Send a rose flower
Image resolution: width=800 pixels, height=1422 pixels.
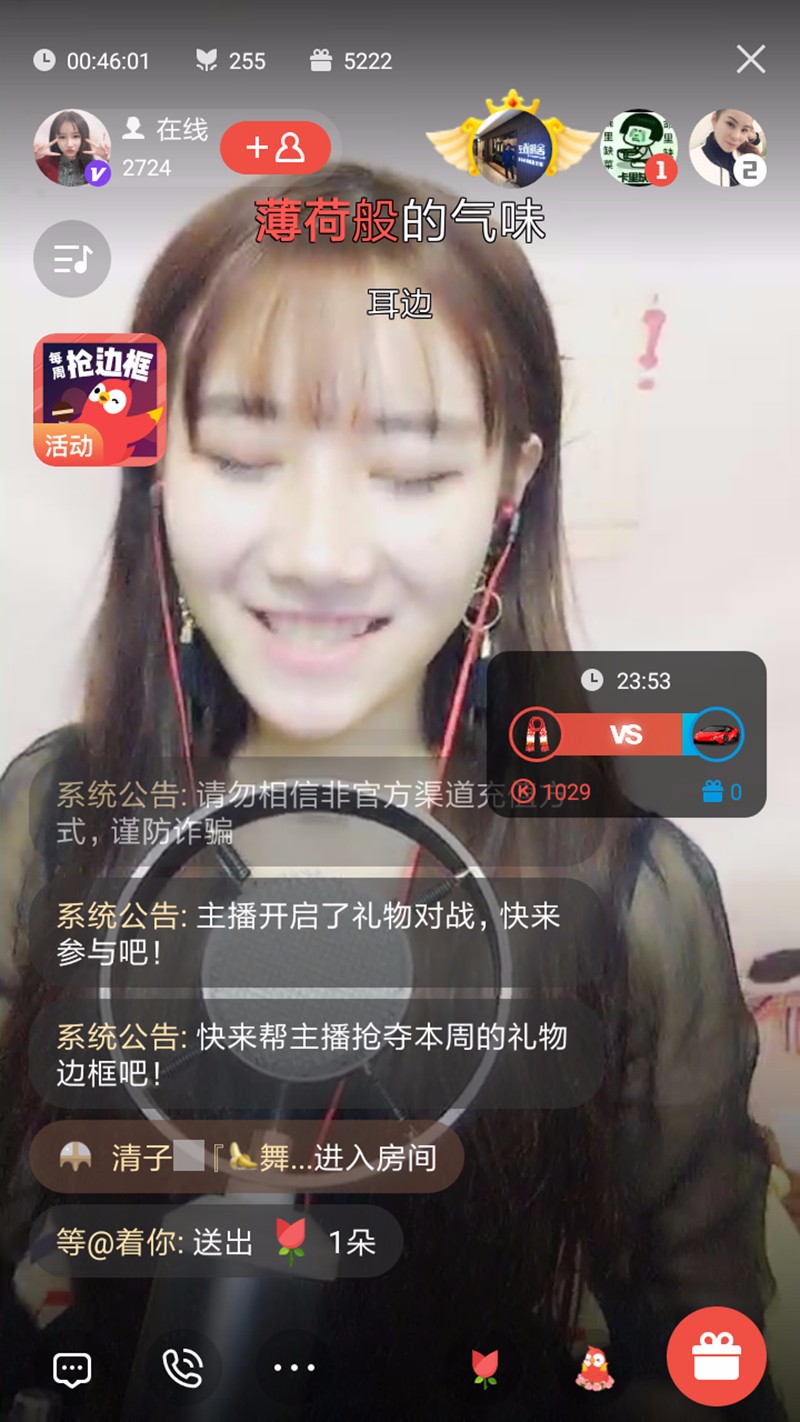pyautogui.click(x=485, y=1369)
